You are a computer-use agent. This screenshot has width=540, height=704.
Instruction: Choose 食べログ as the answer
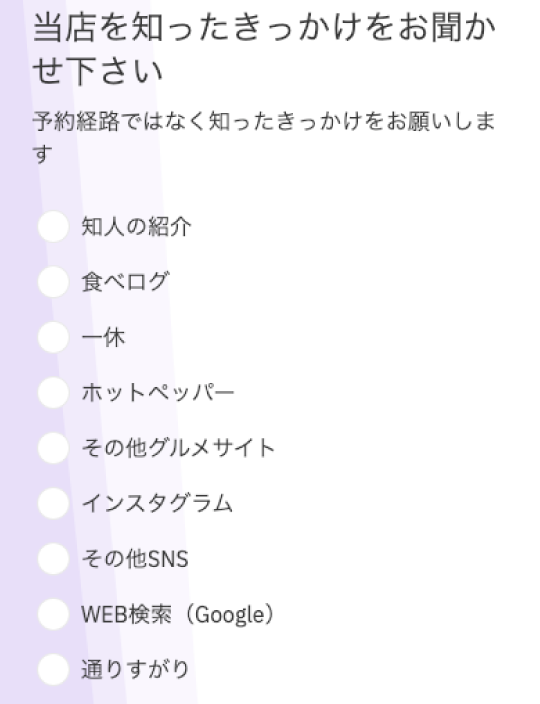[53, 282]
